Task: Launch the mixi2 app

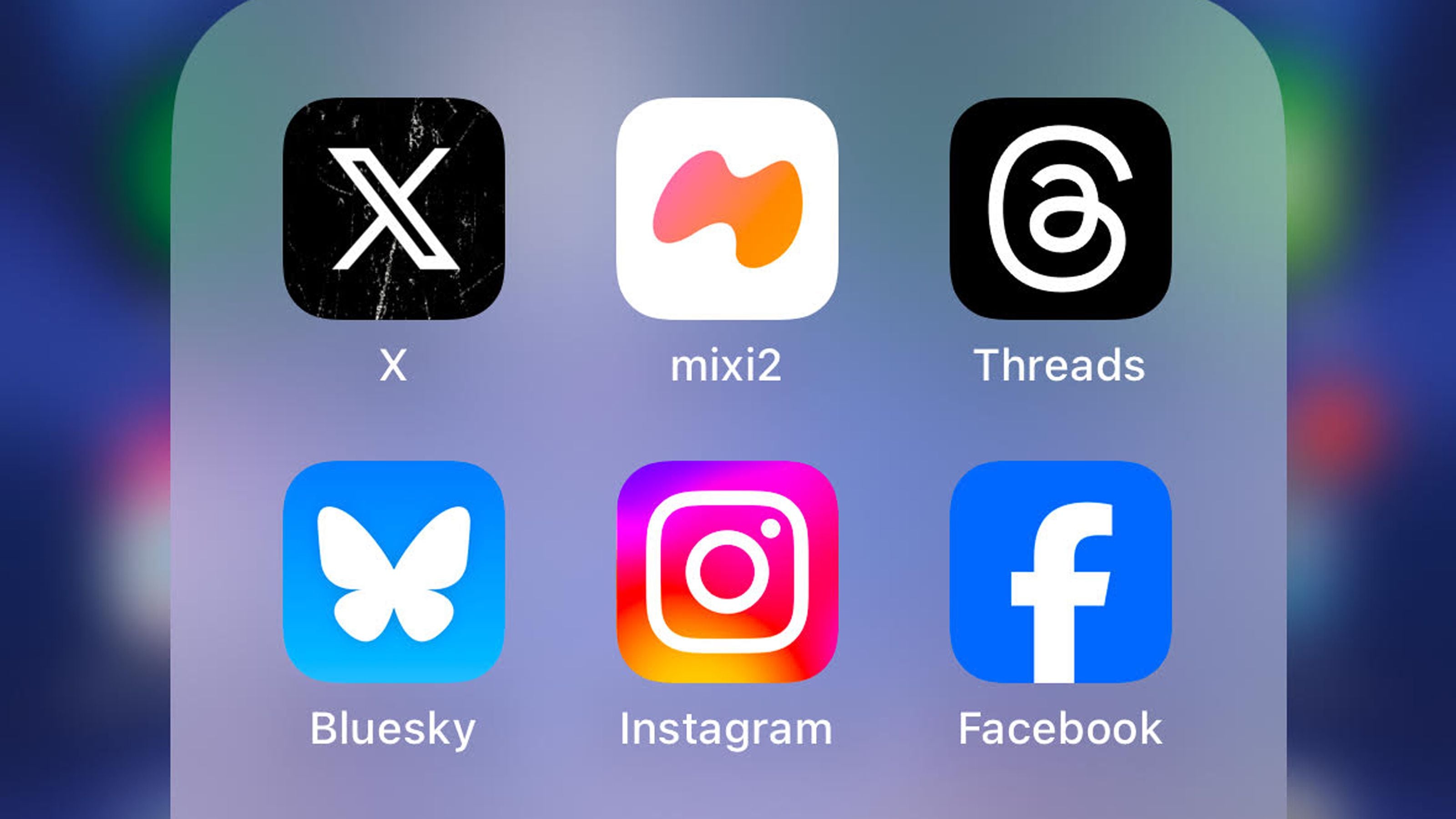Action: [x=727, y=208]
